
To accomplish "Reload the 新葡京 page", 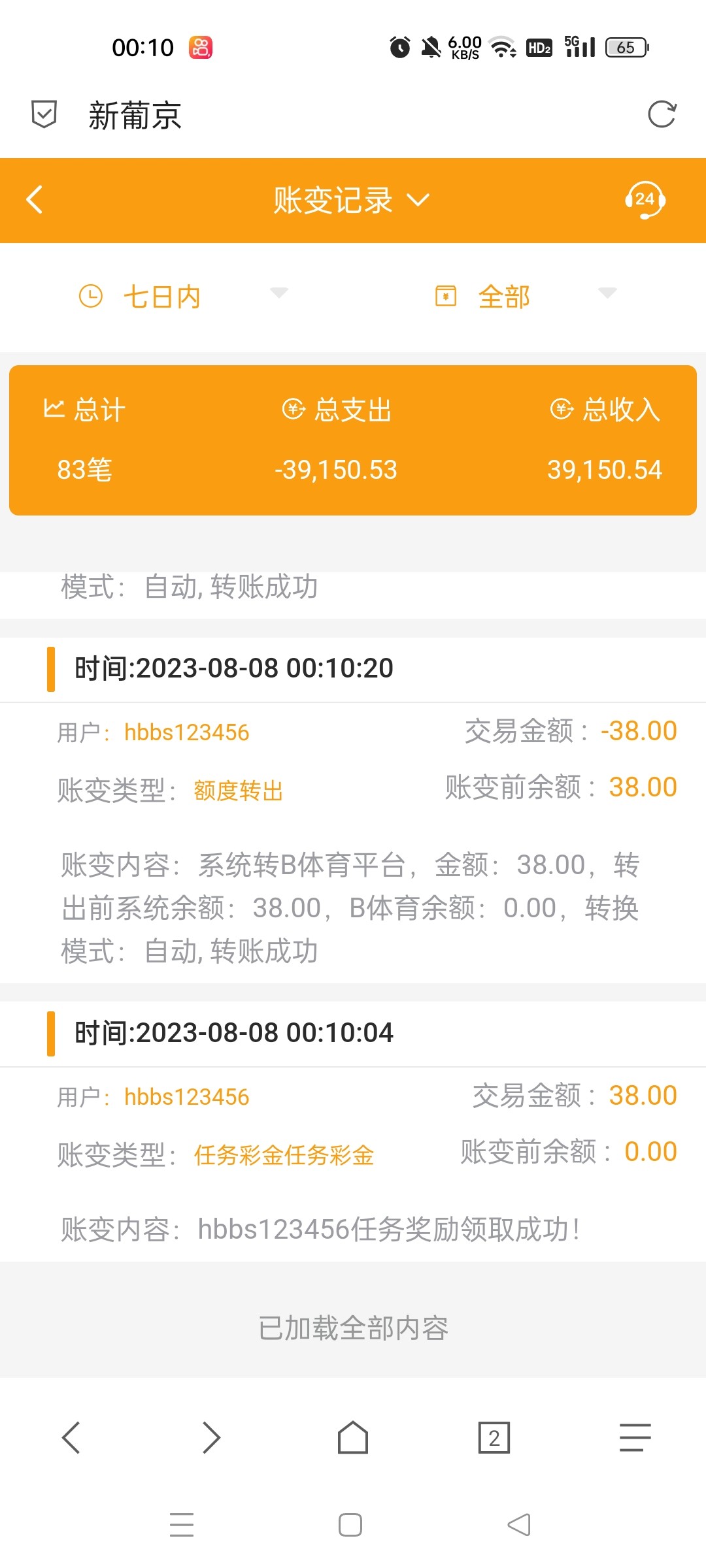I will 662,115.
